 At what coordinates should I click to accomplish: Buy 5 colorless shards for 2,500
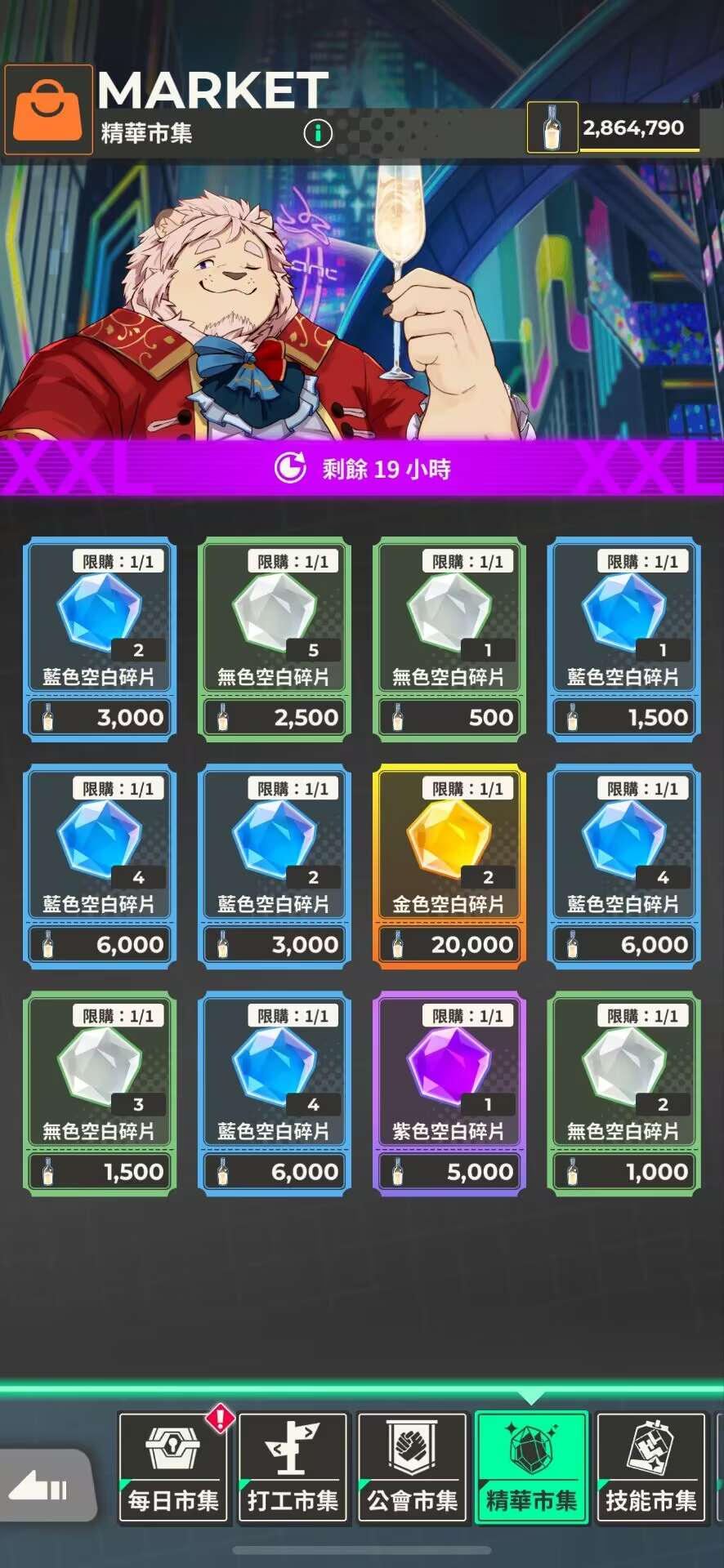click(275, 639)
